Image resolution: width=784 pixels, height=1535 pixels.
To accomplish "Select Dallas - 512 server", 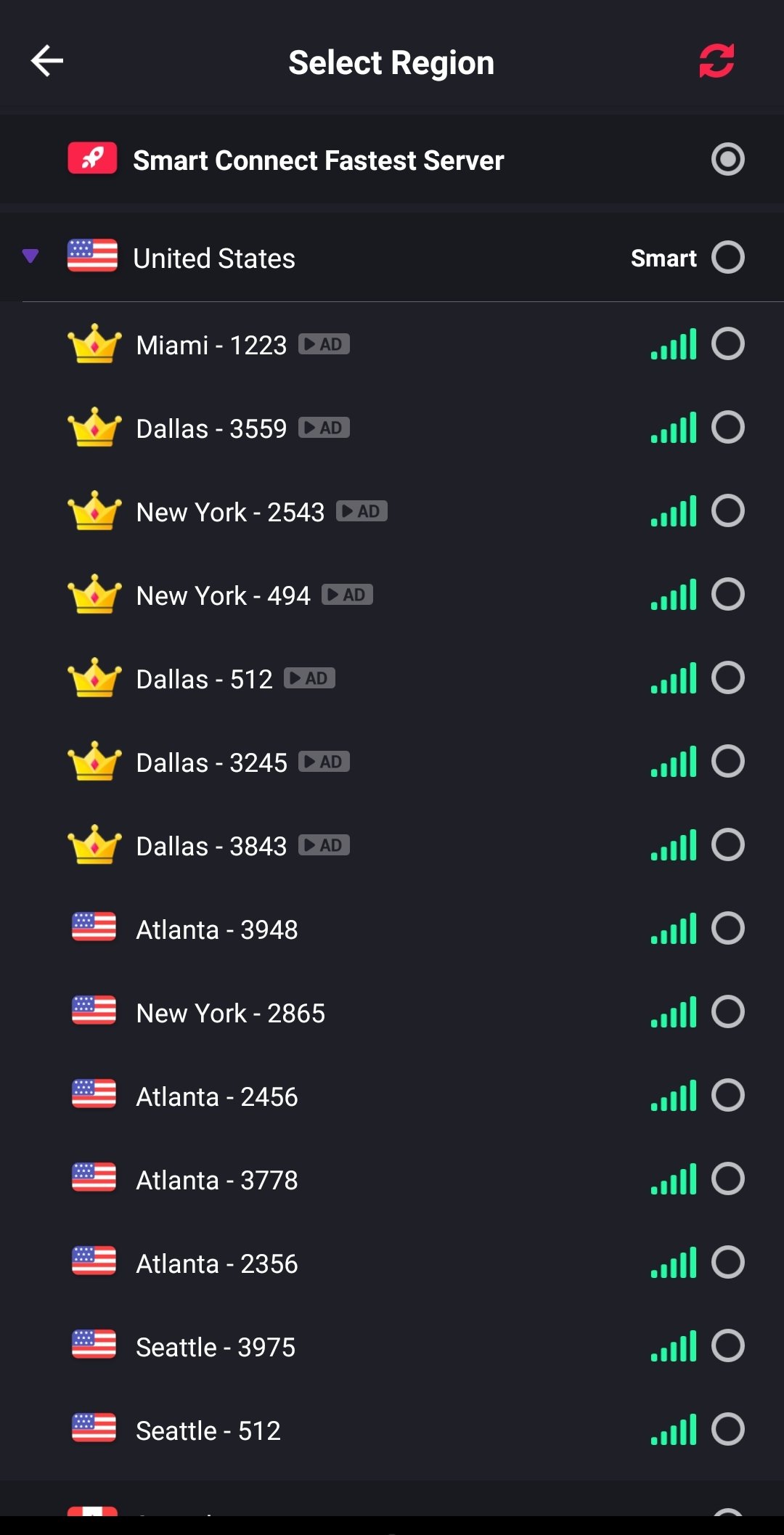I will [727, 678].
